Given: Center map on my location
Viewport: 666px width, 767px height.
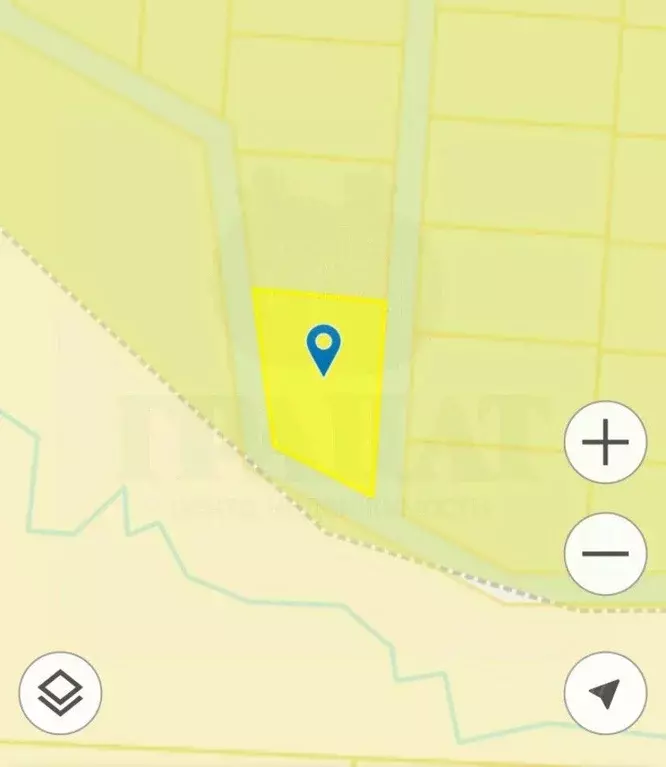Looking at the screenshot, I should tap(605, 693).
